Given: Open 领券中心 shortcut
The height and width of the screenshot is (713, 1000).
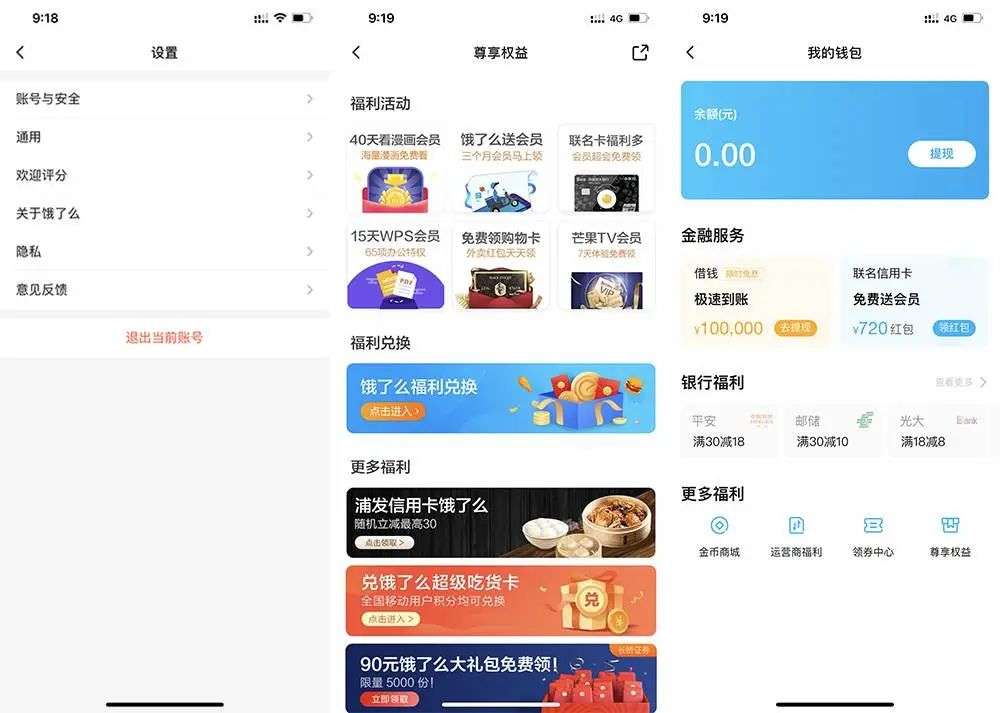Looking at the screenshot, I should [x=873, y=537].
